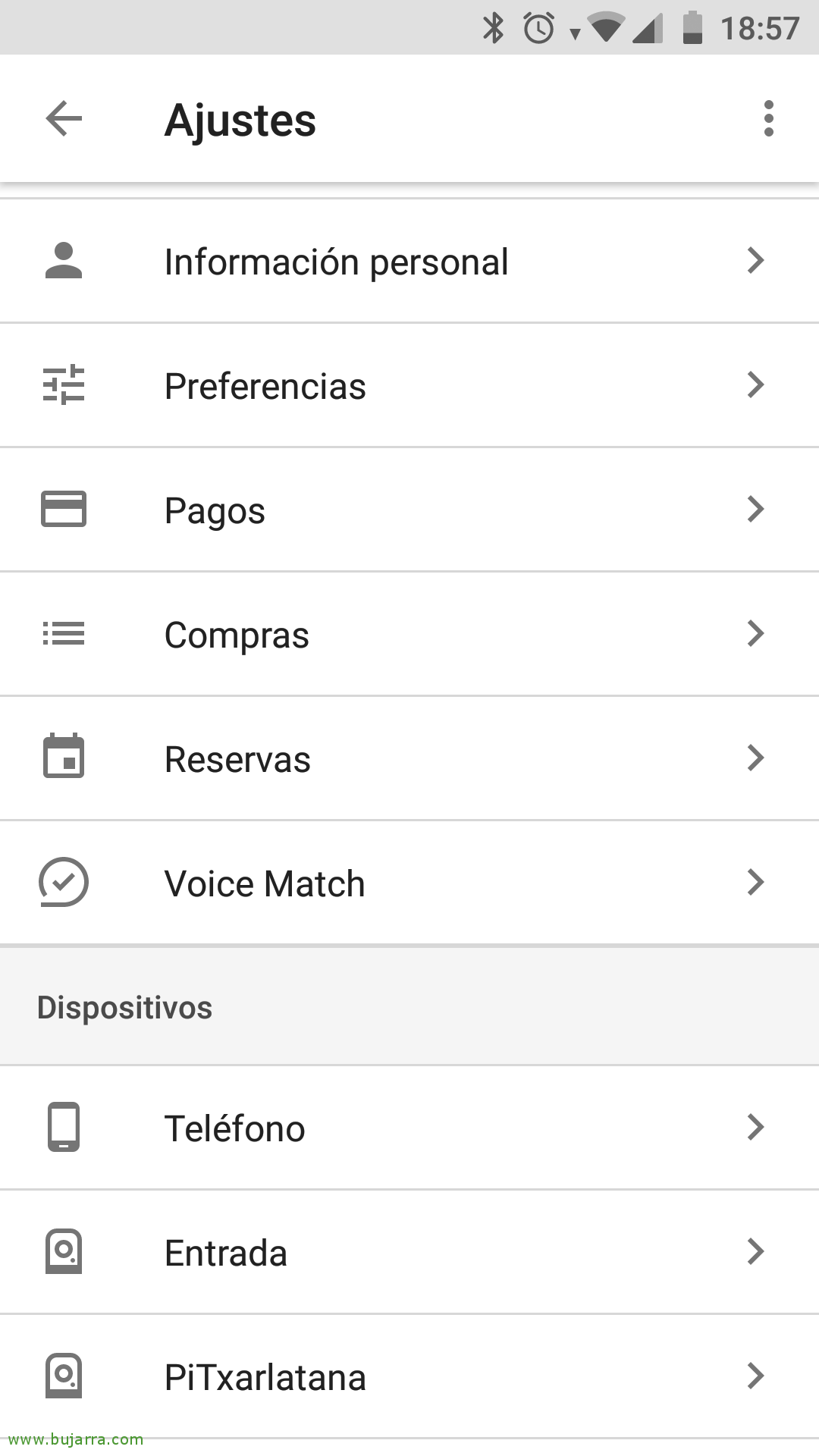The width and height of the screenshot is (819, 1456).
Task: Open Información personal settings
Action: 409,262
